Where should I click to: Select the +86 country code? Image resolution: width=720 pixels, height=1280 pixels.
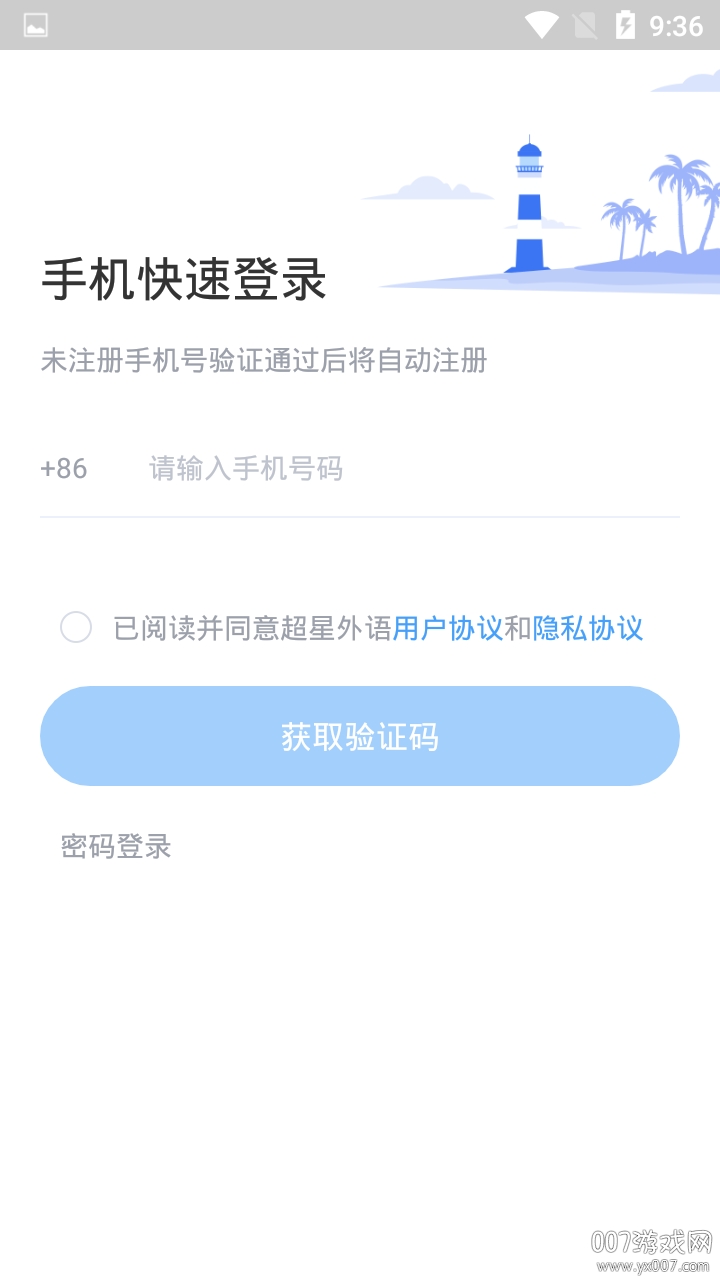pyautogui.click(x=64, y=468)
